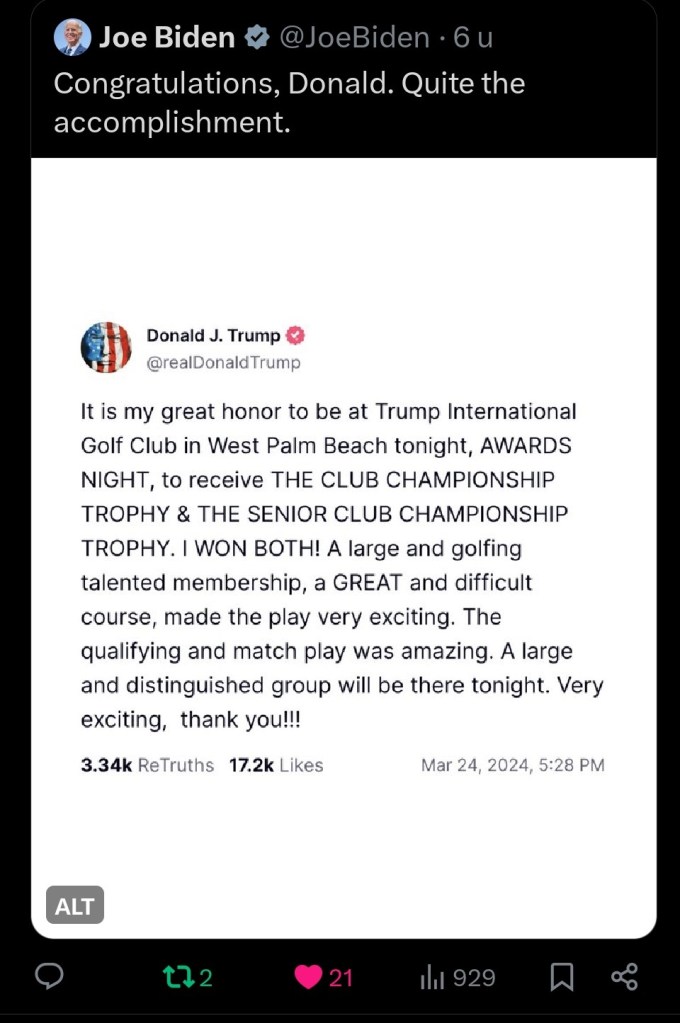Open Joe Biden's profile avatar
The height and width of the screenshot is (1023, 680).
(x=71, y=38)
